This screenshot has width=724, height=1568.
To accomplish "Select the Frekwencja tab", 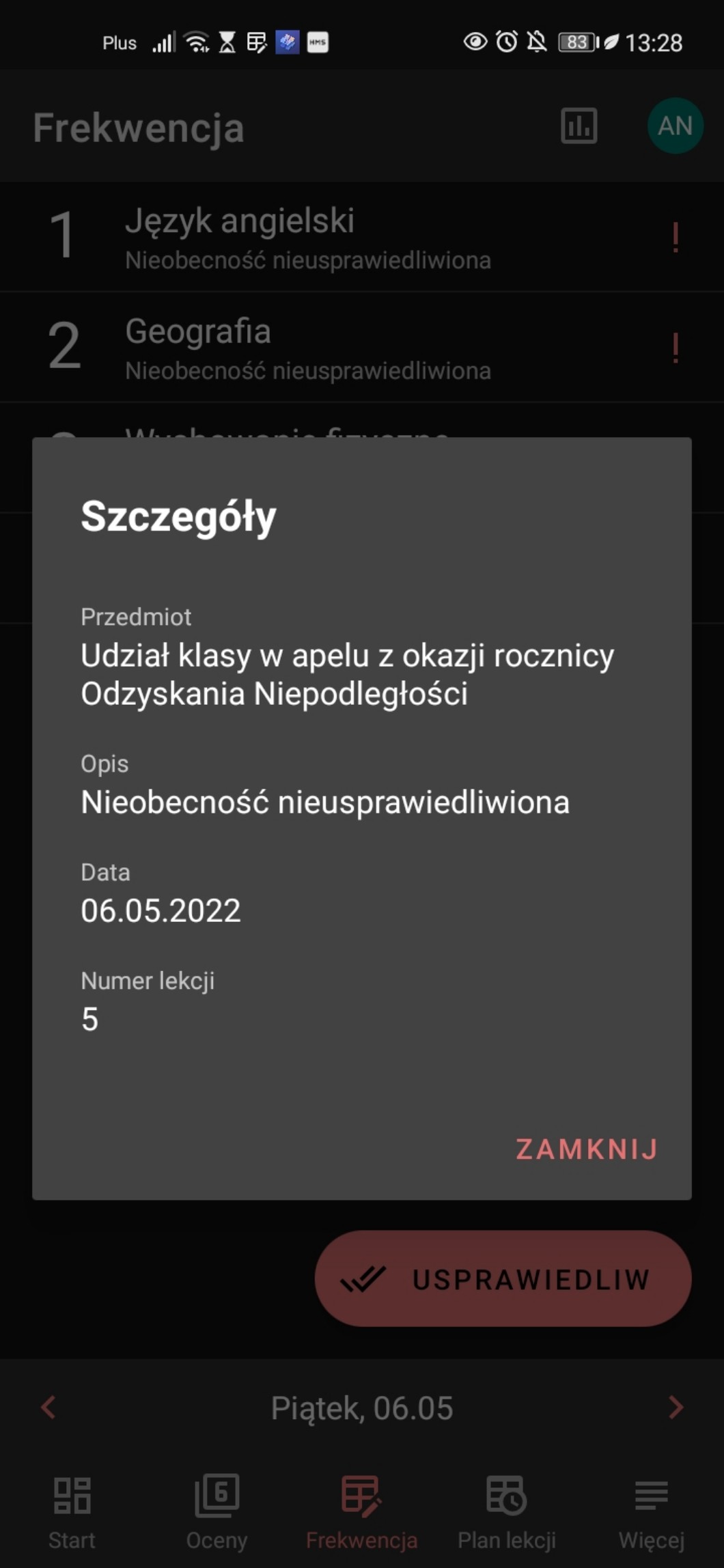I will pos(361,1512).
